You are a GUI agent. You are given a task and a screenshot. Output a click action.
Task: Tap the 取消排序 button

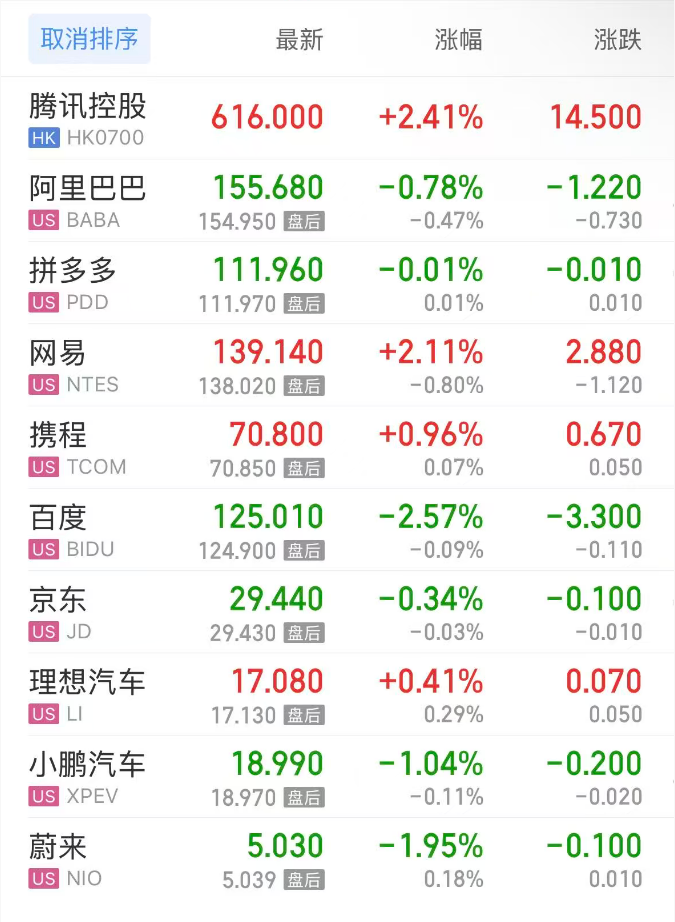click(x=89, y=40)
